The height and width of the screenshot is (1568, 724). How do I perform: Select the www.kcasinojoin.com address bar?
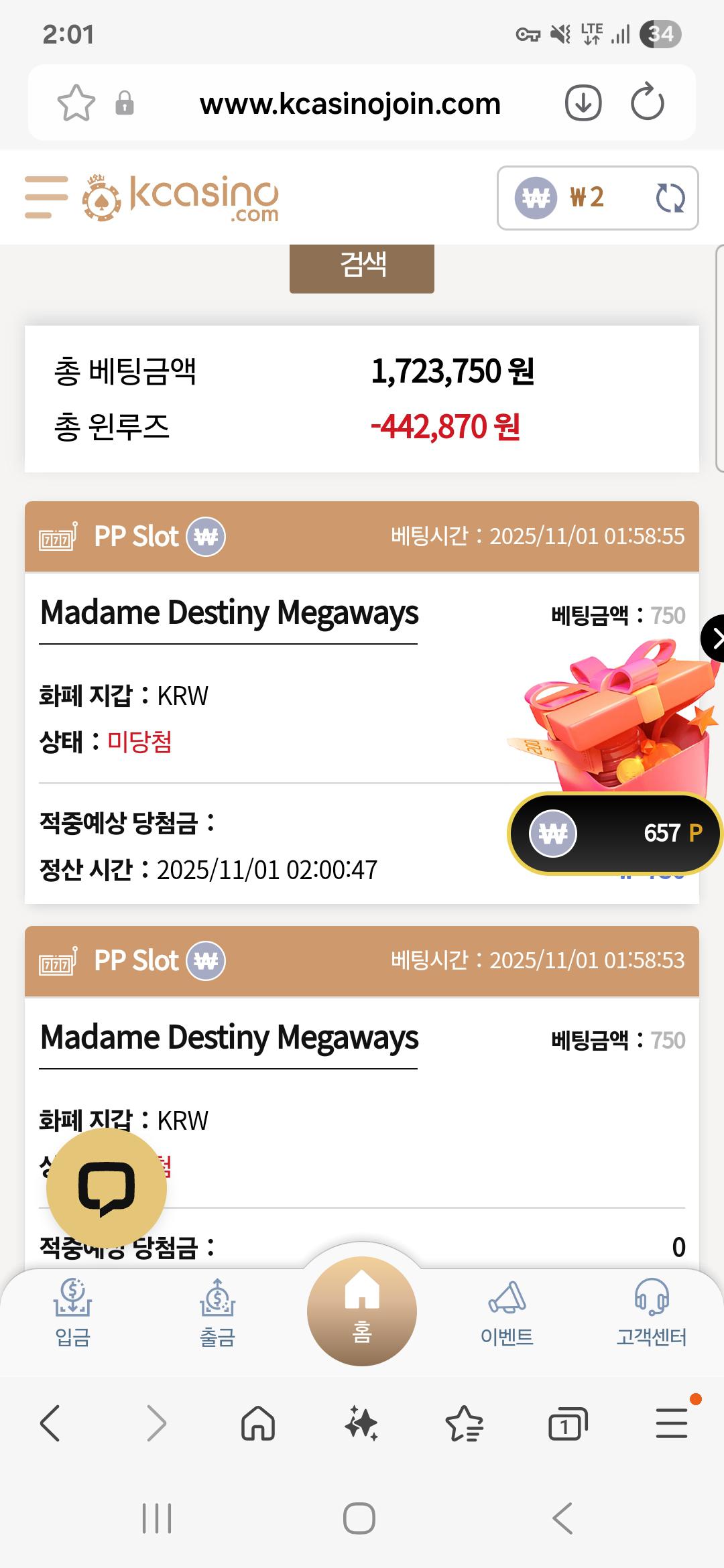(350, 104)
